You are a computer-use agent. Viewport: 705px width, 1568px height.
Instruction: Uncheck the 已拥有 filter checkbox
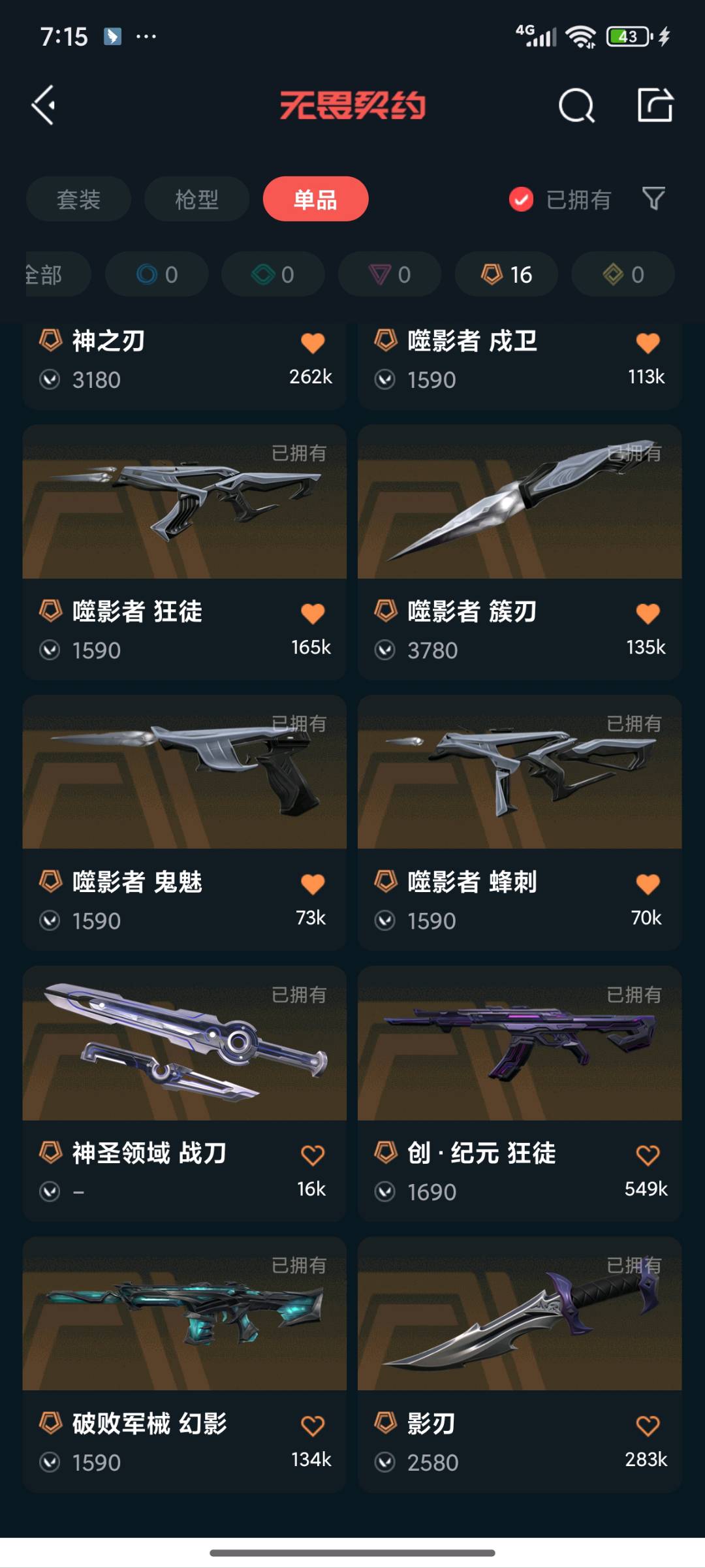521,199
